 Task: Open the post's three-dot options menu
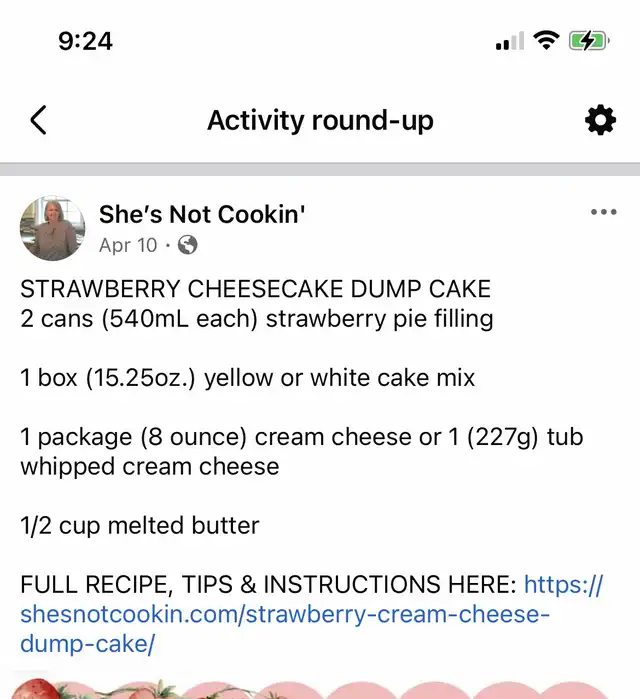(604, 212)
